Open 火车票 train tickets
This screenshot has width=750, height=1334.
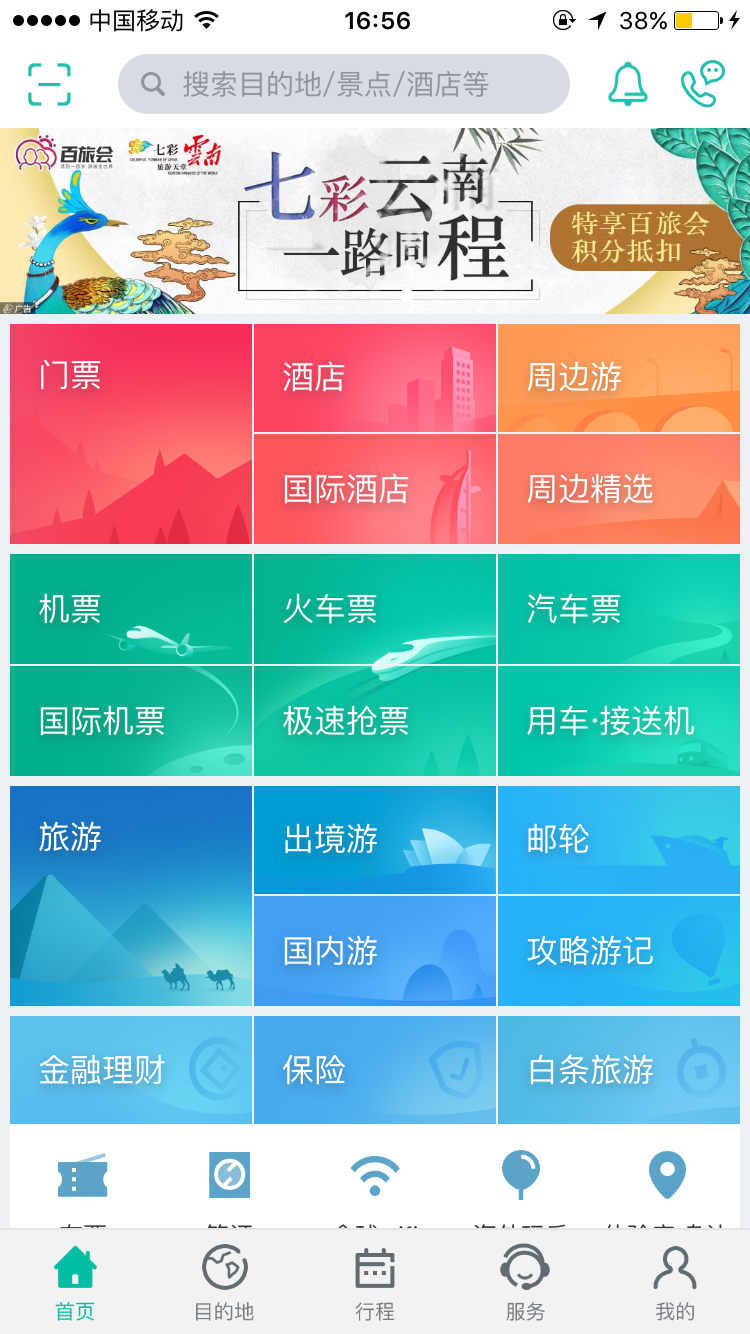click(x=375, y=609)
